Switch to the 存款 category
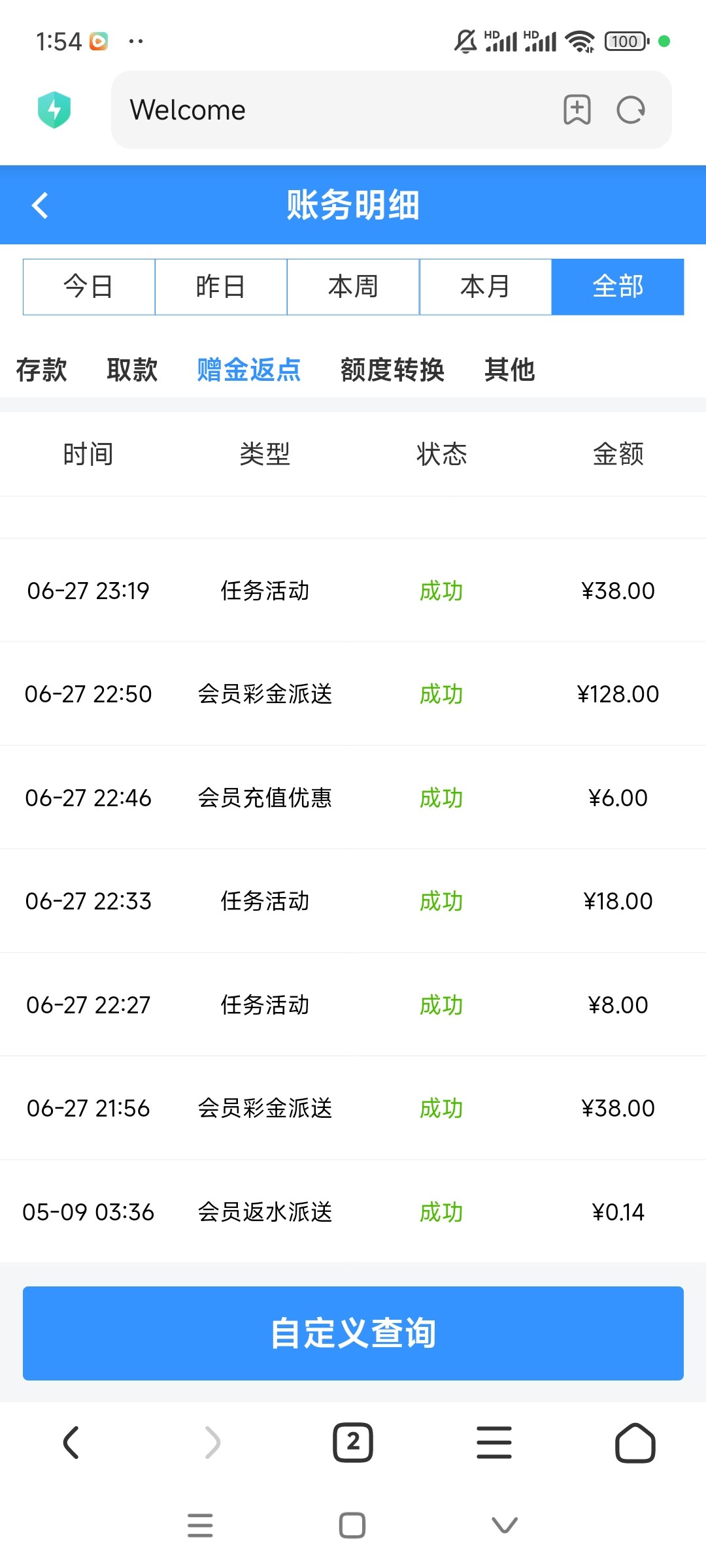The height and width of the screenshot is (1568, 706). [42, 370]
